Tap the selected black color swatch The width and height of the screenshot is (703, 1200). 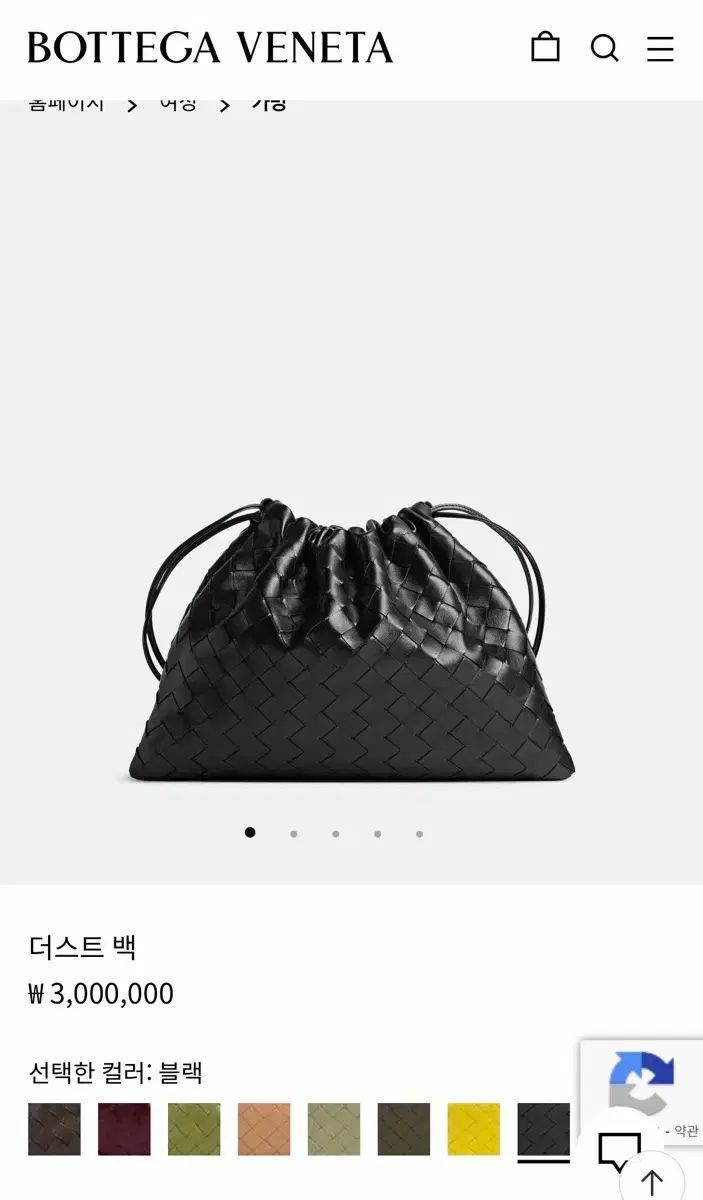tap(544, 1129)
